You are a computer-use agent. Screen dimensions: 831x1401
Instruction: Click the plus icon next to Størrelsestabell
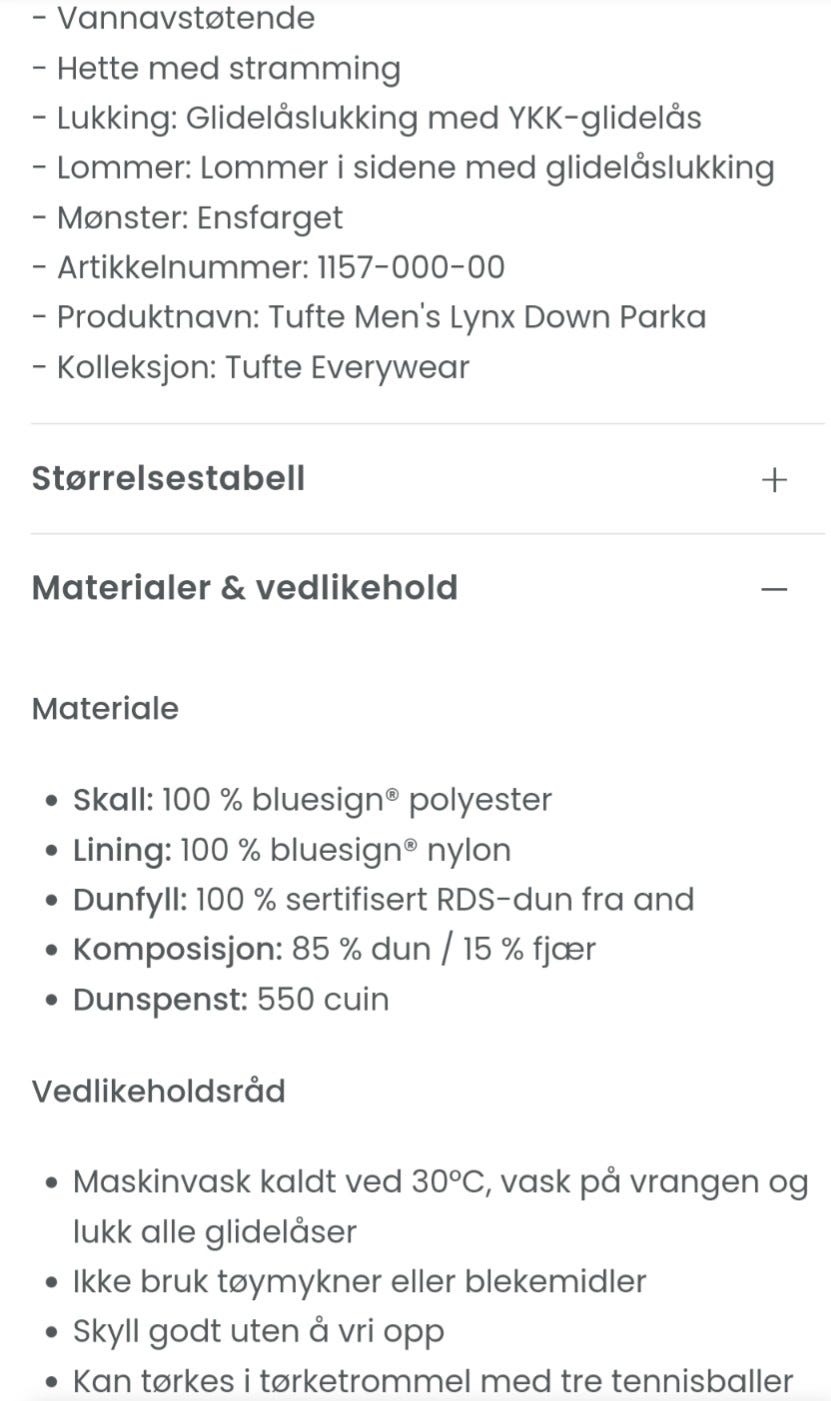pyautogui.click(x=773, y=479)
